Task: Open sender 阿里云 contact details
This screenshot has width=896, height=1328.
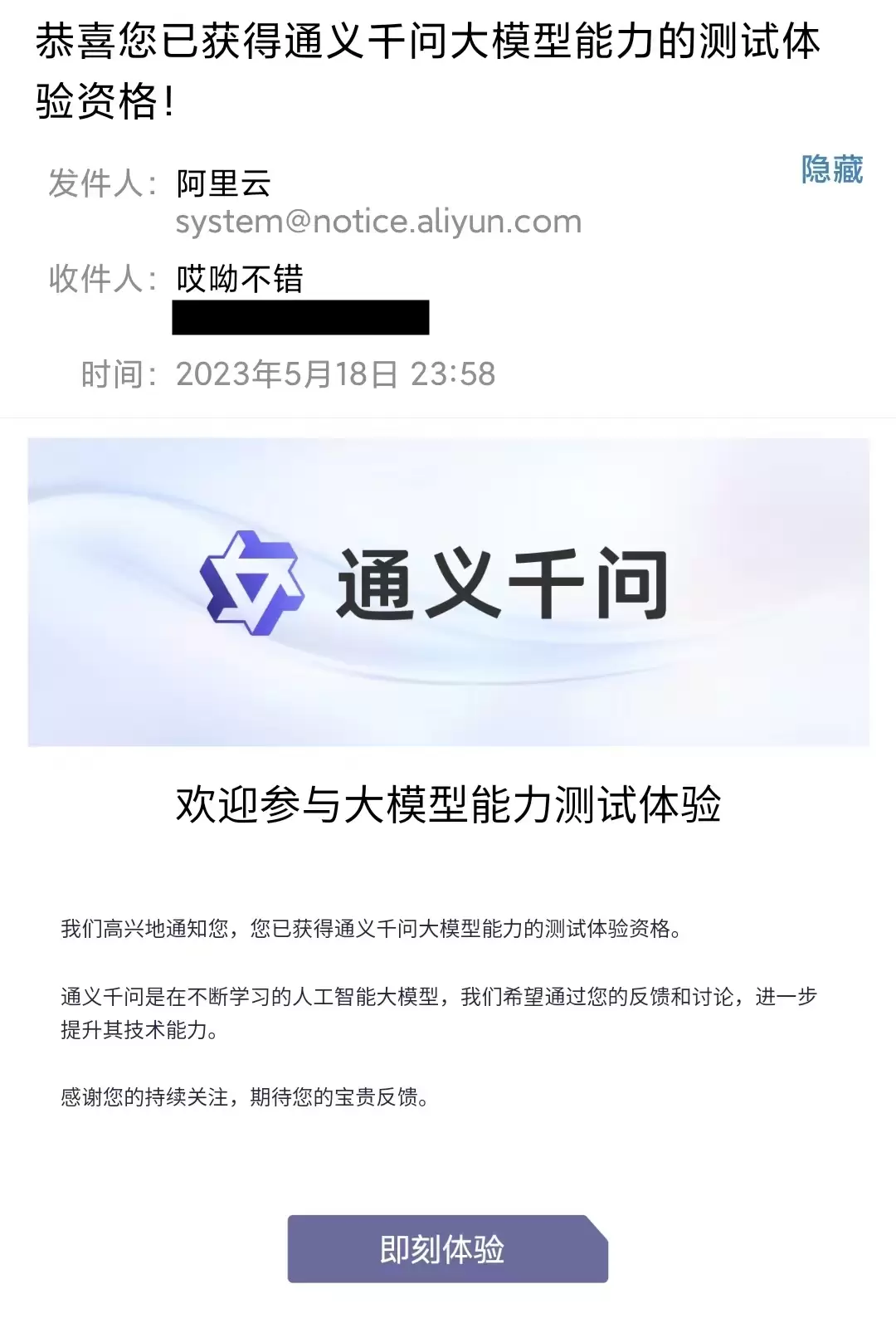Action: click(223, 183)
